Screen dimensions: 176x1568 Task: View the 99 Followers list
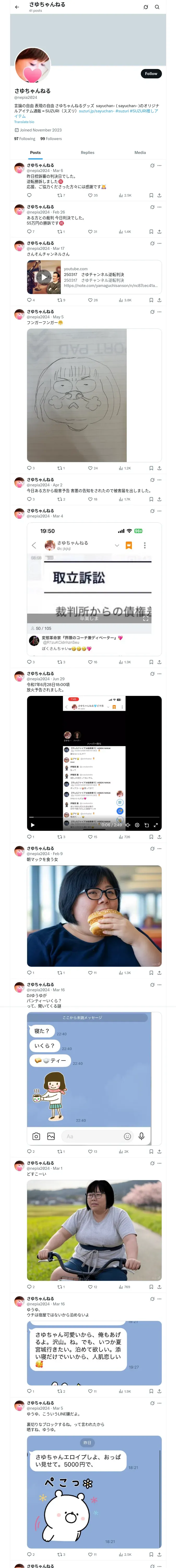click(x=51, y=139)
